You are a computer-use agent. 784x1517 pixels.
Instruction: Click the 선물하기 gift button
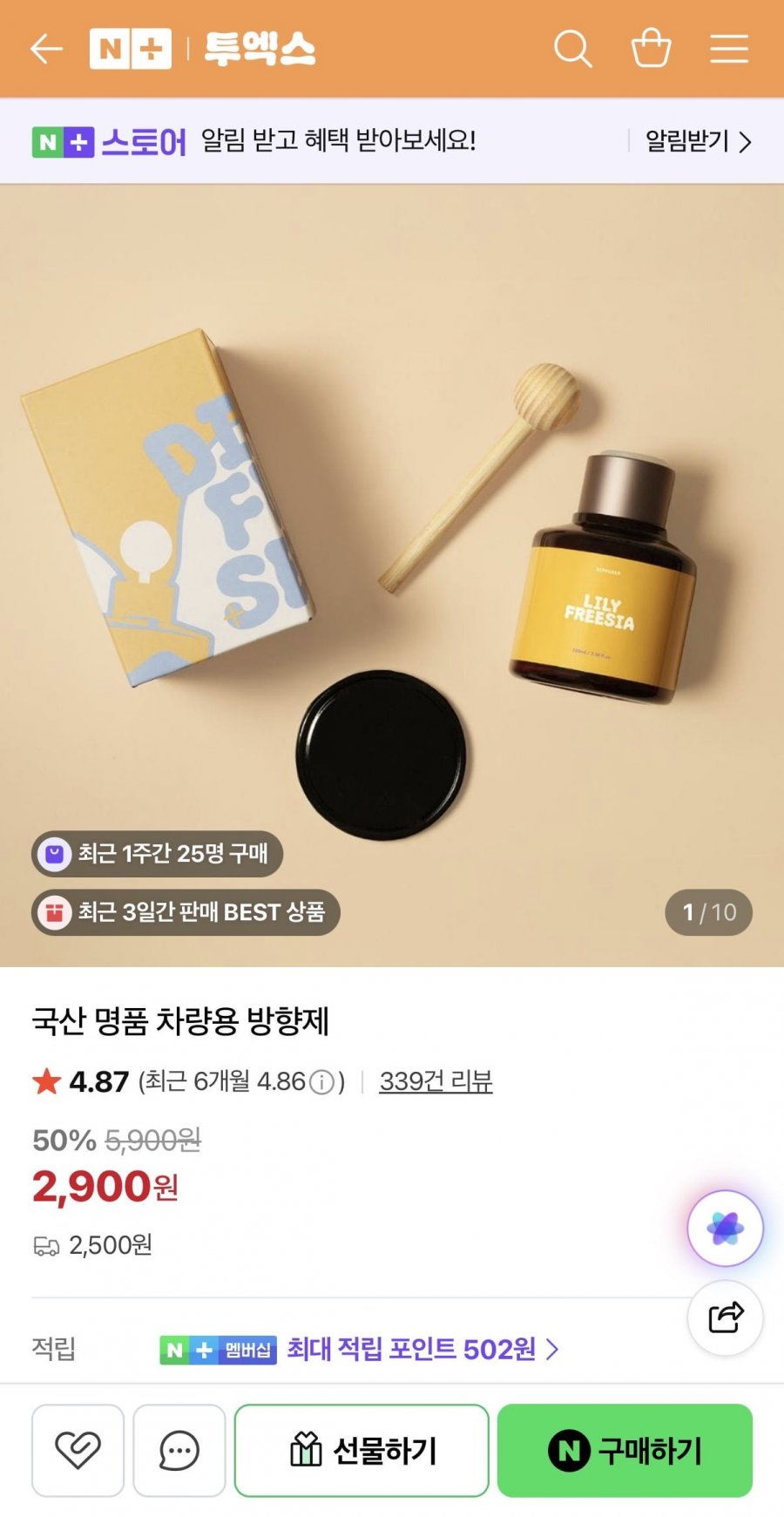[x=362, y=1451]
